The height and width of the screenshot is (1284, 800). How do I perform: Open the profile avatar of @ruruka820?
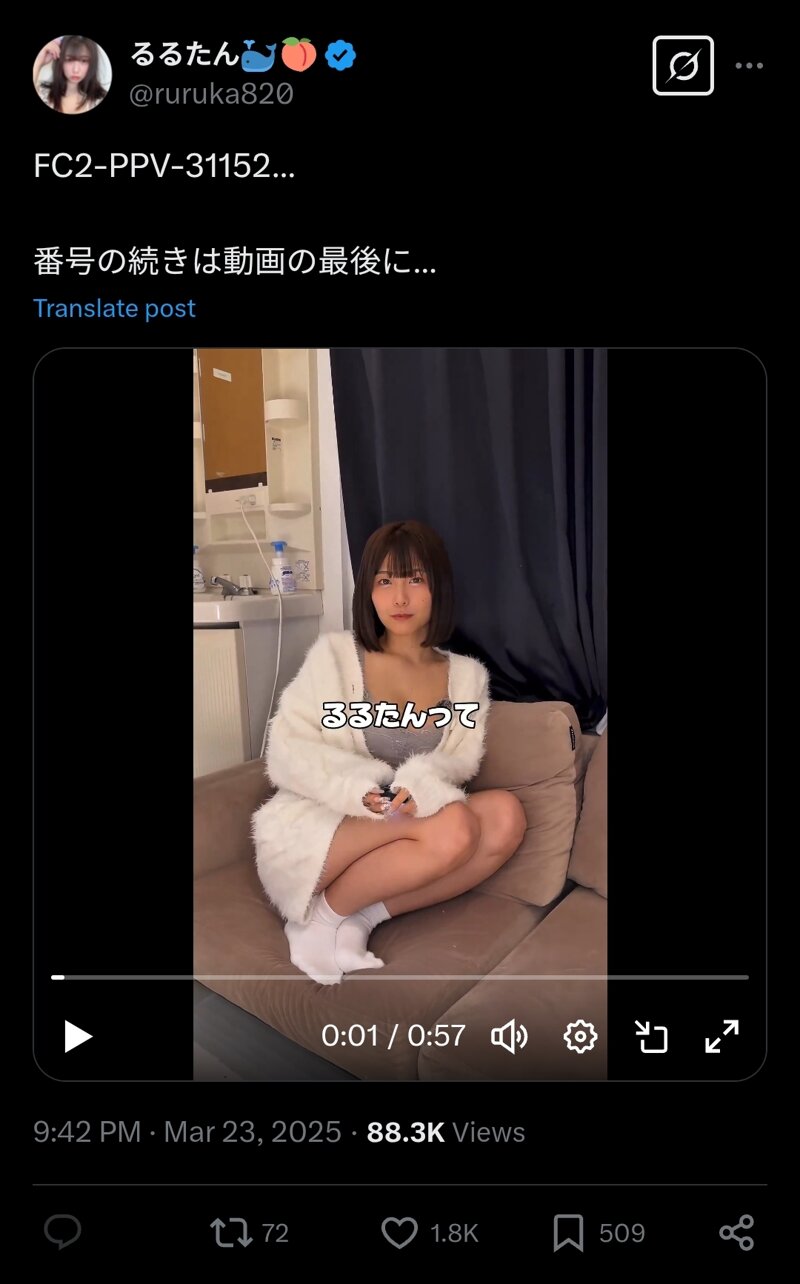pos(72,75)
